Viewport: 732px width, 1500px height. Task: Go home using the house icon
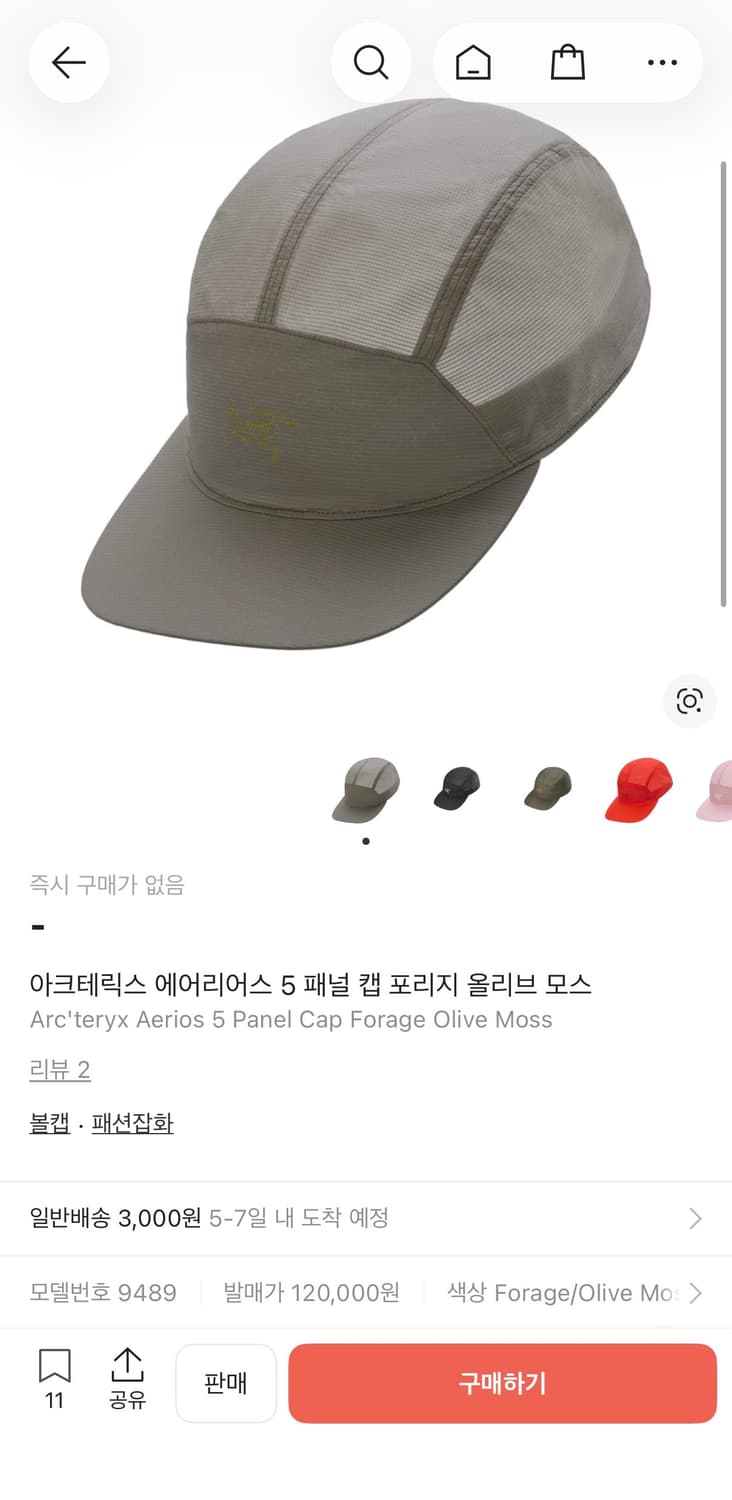pos(473,62)
